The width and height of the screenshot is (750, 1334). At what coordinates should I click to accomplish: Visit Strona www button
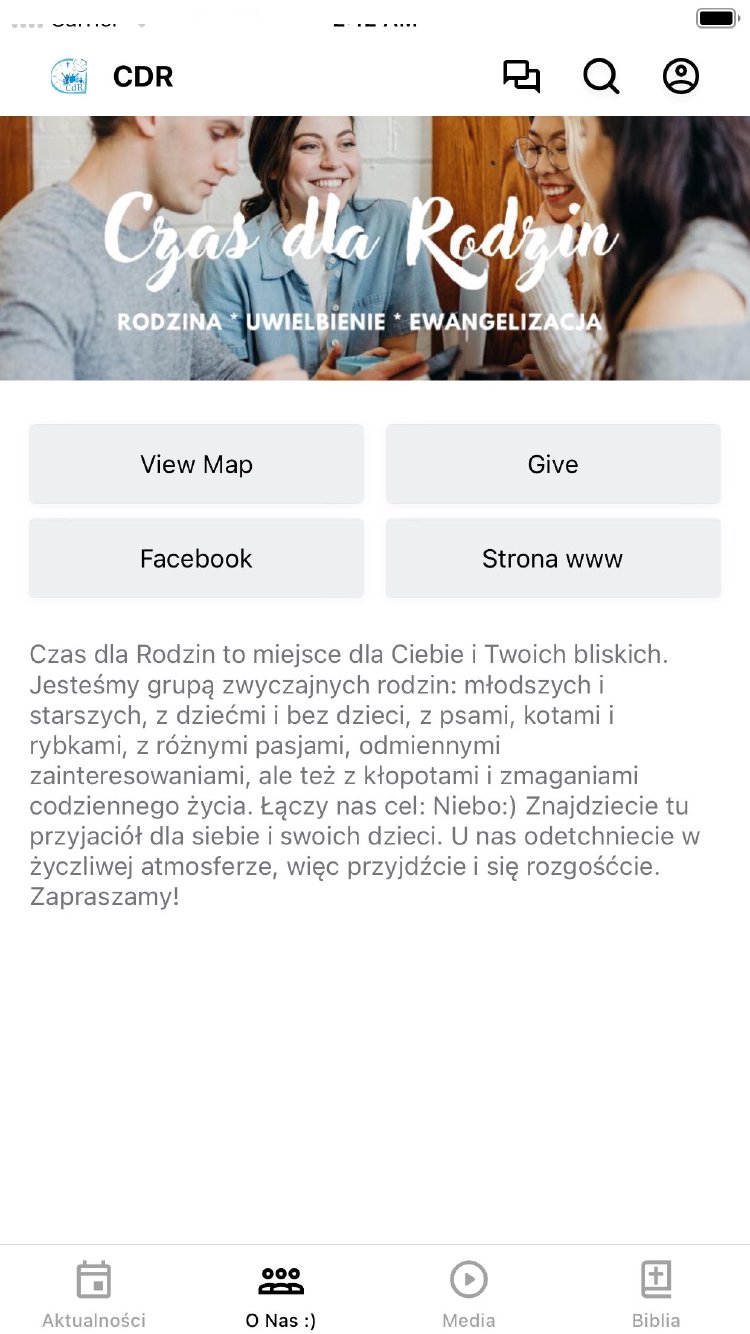(x=553, y=558)
